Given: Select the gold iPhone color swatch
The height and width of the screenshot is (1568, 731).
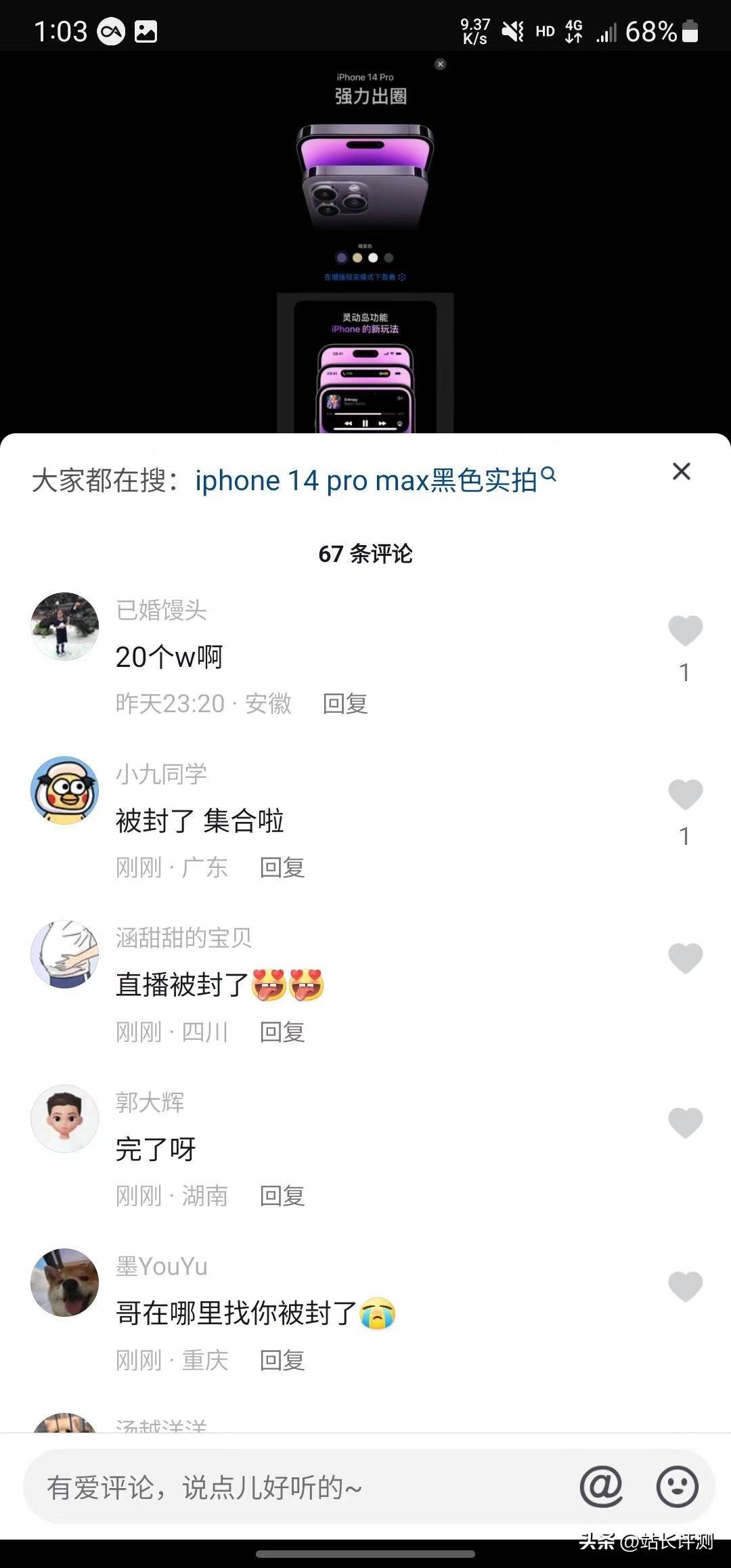Looking at the screenshot, I should [357, 258].
